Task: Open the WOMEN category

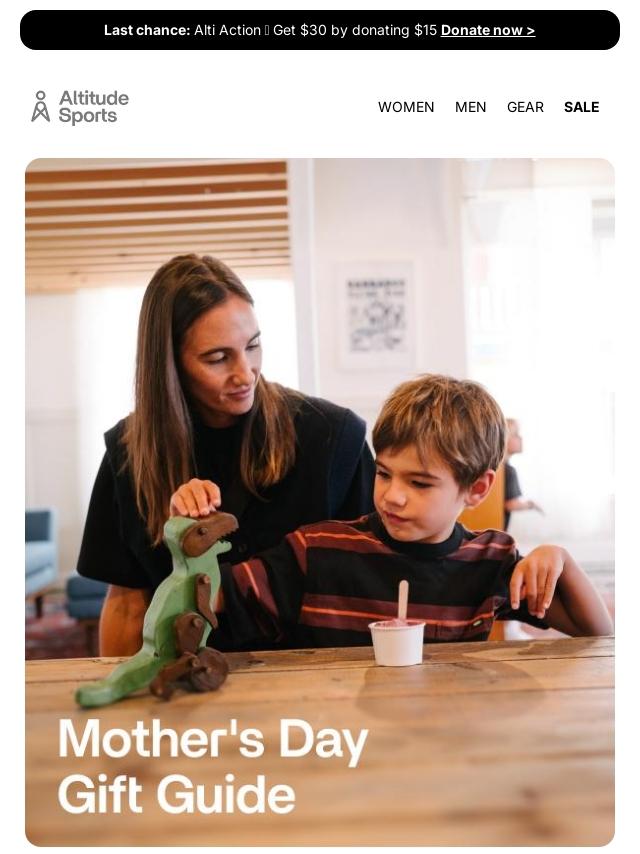Action: tap(406, 107)
